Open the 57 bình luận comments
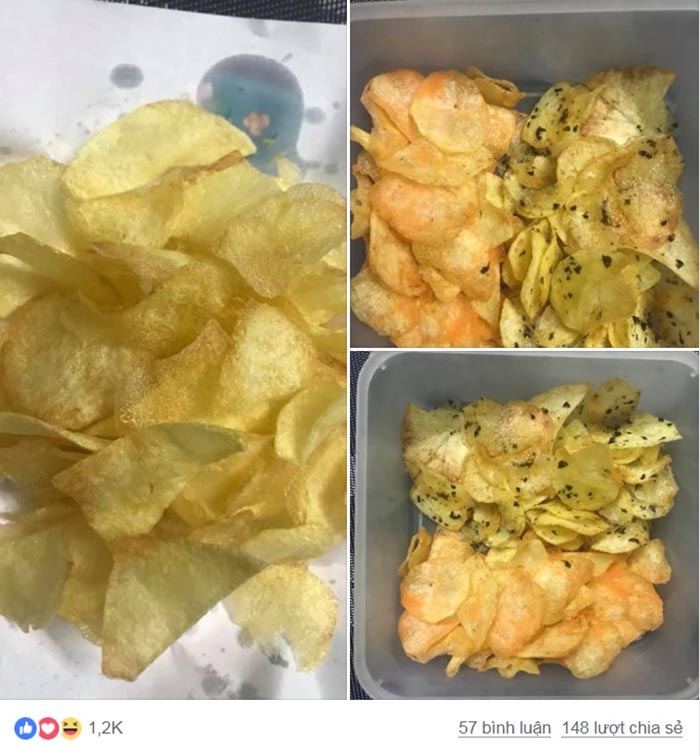This screenshot has width=700, height=756. (x=498, y=728)
